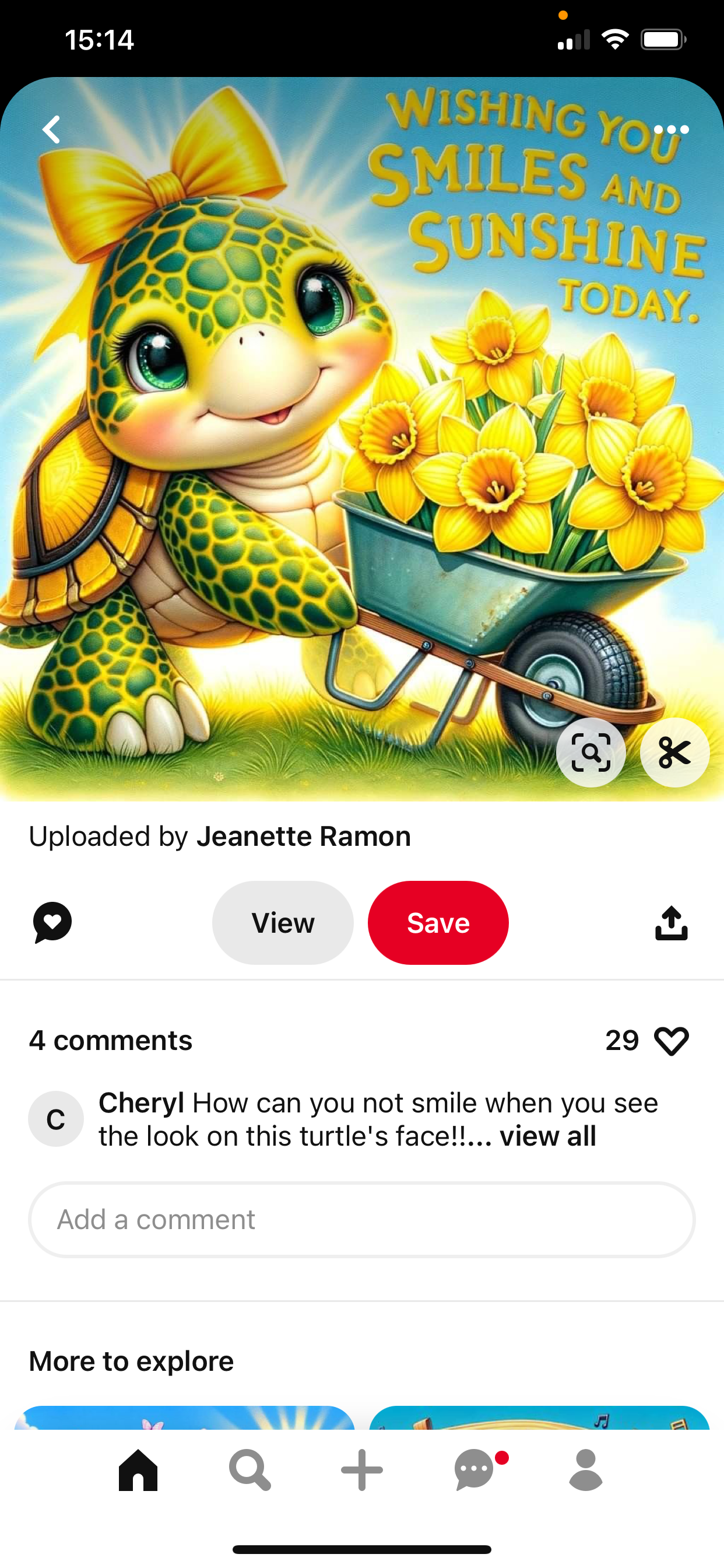This screenshot has height=1568, width=724.
Task: Go back using the top-left arrow
Action: click(x=52, y=129)
